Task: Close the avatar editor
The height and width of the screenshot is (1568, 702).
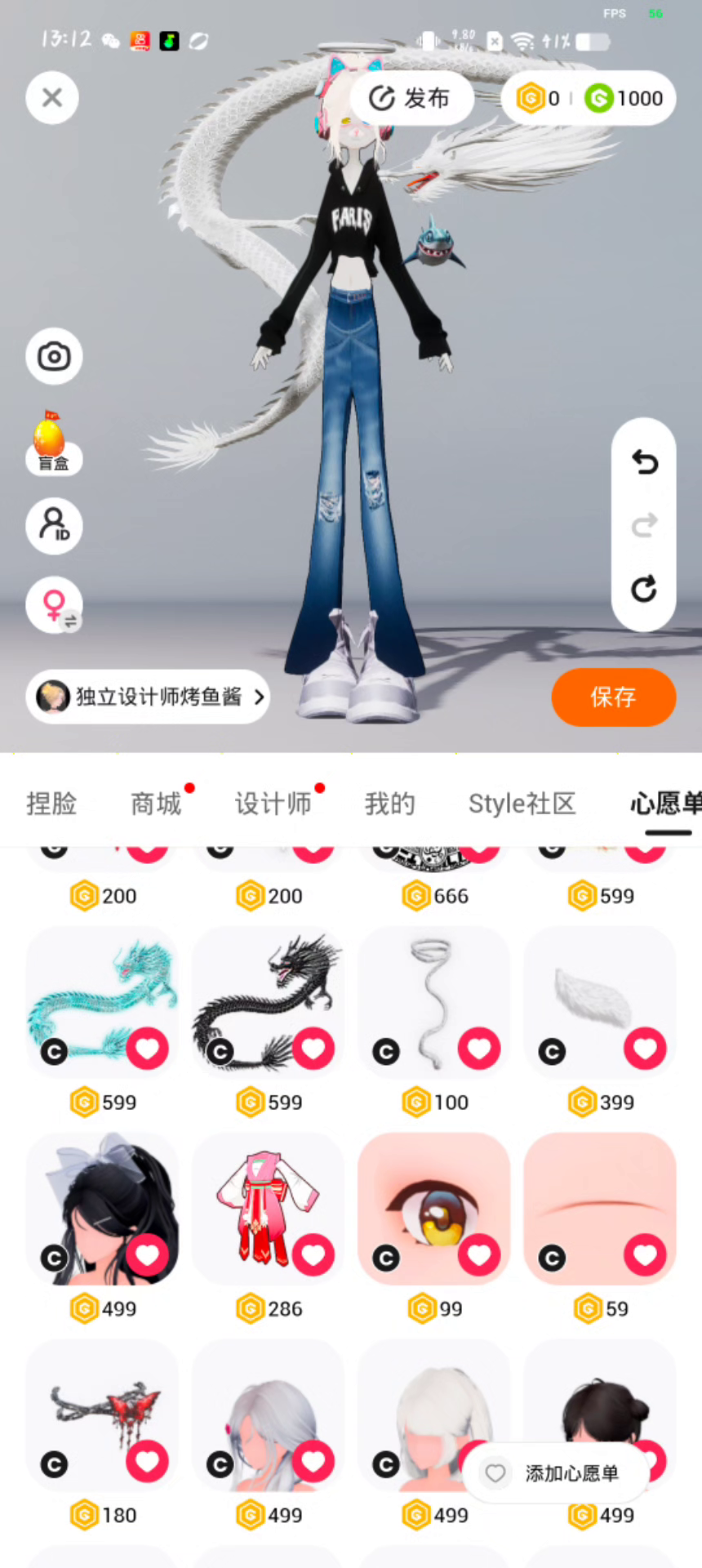Action: [x=52, y=98]
